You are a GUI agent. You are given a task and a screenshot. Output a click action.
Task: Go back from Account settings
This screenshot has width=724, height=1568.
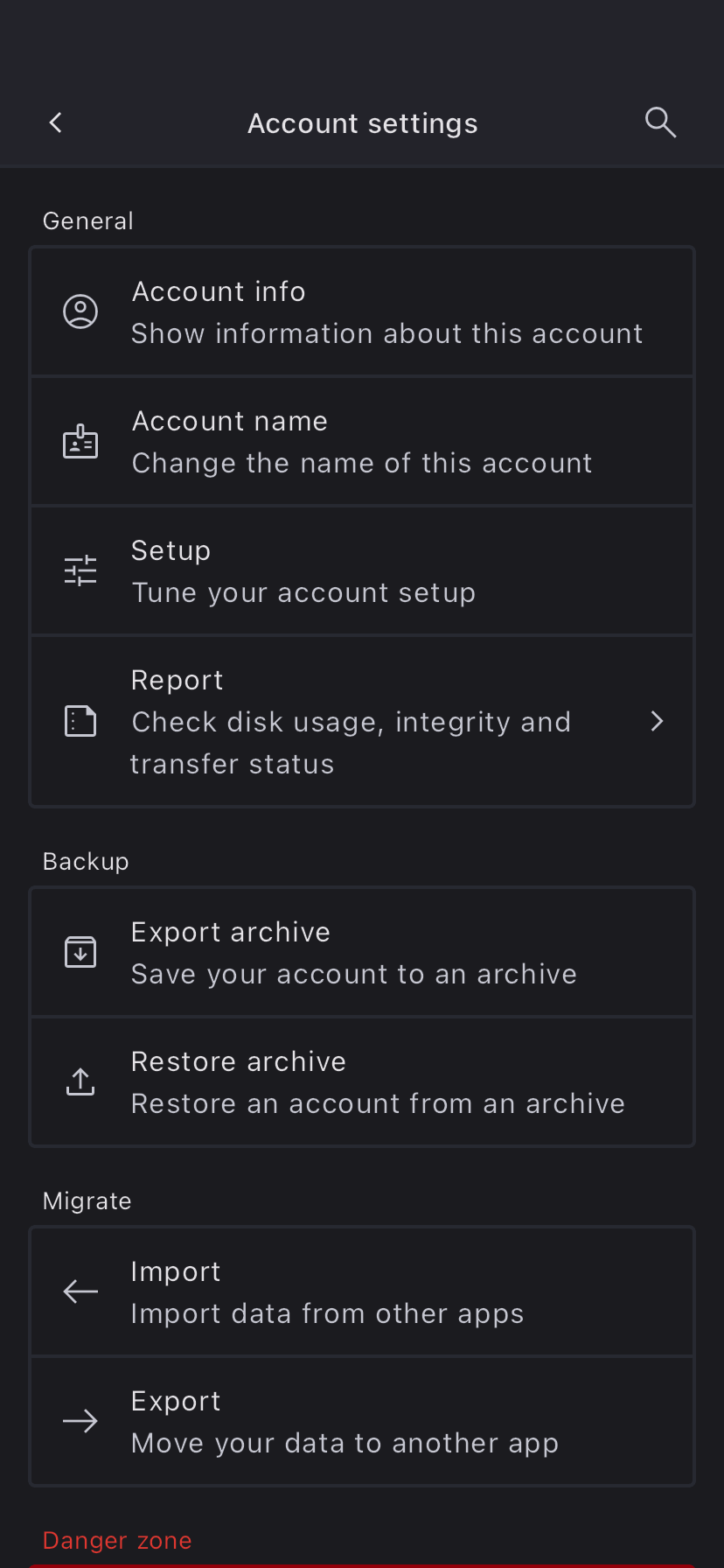[x=56, y=122]
